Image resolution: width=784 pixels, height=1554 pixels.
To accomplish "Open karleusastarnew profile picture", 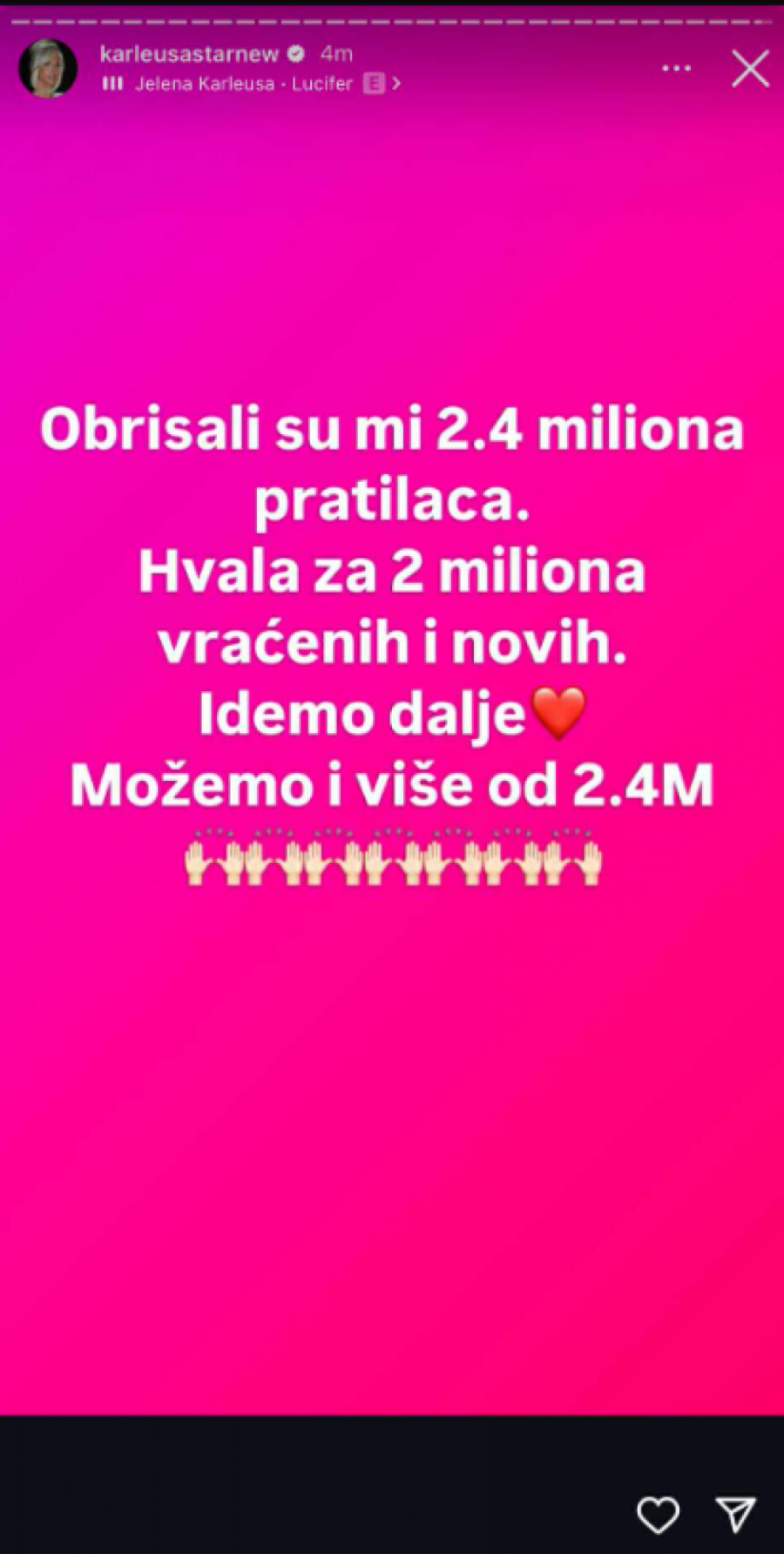I will click(x=48, y=68).
